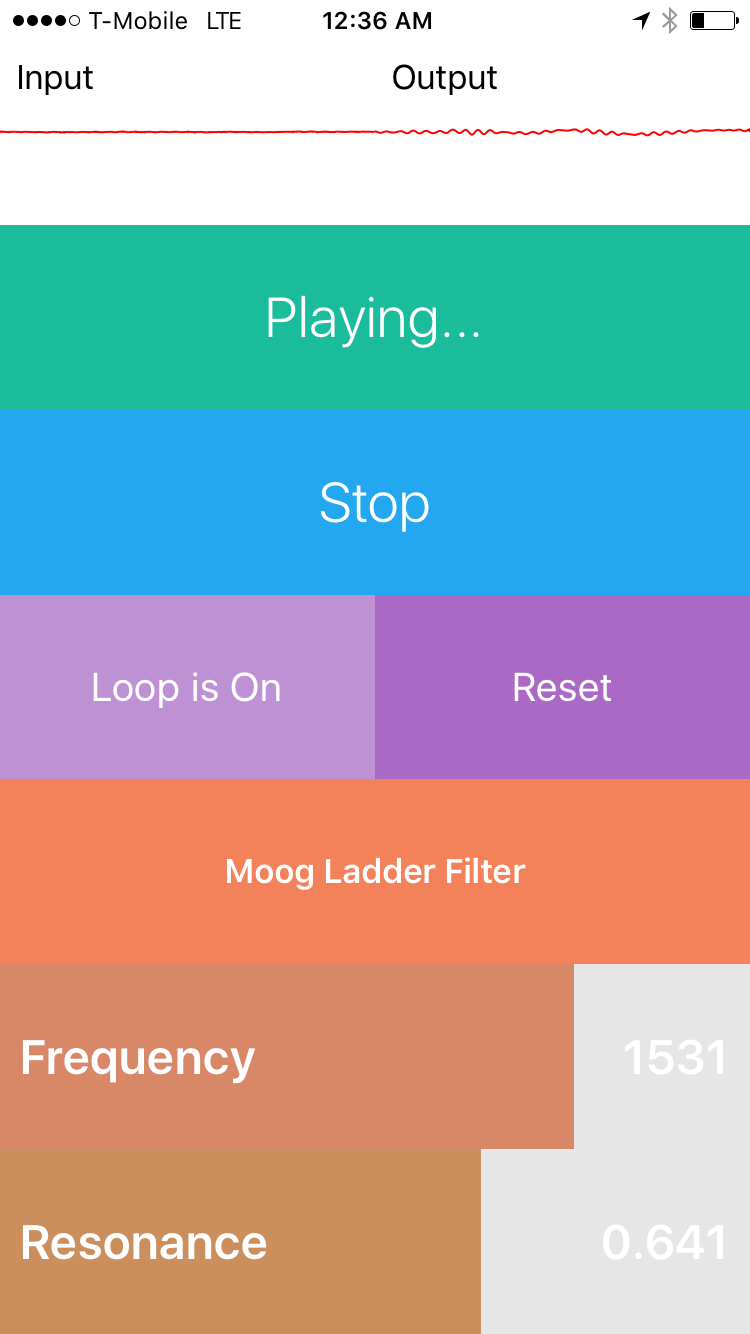Stop the audio playback
Viewport: 750px width, 1334px height.
(x=374, y=503)
